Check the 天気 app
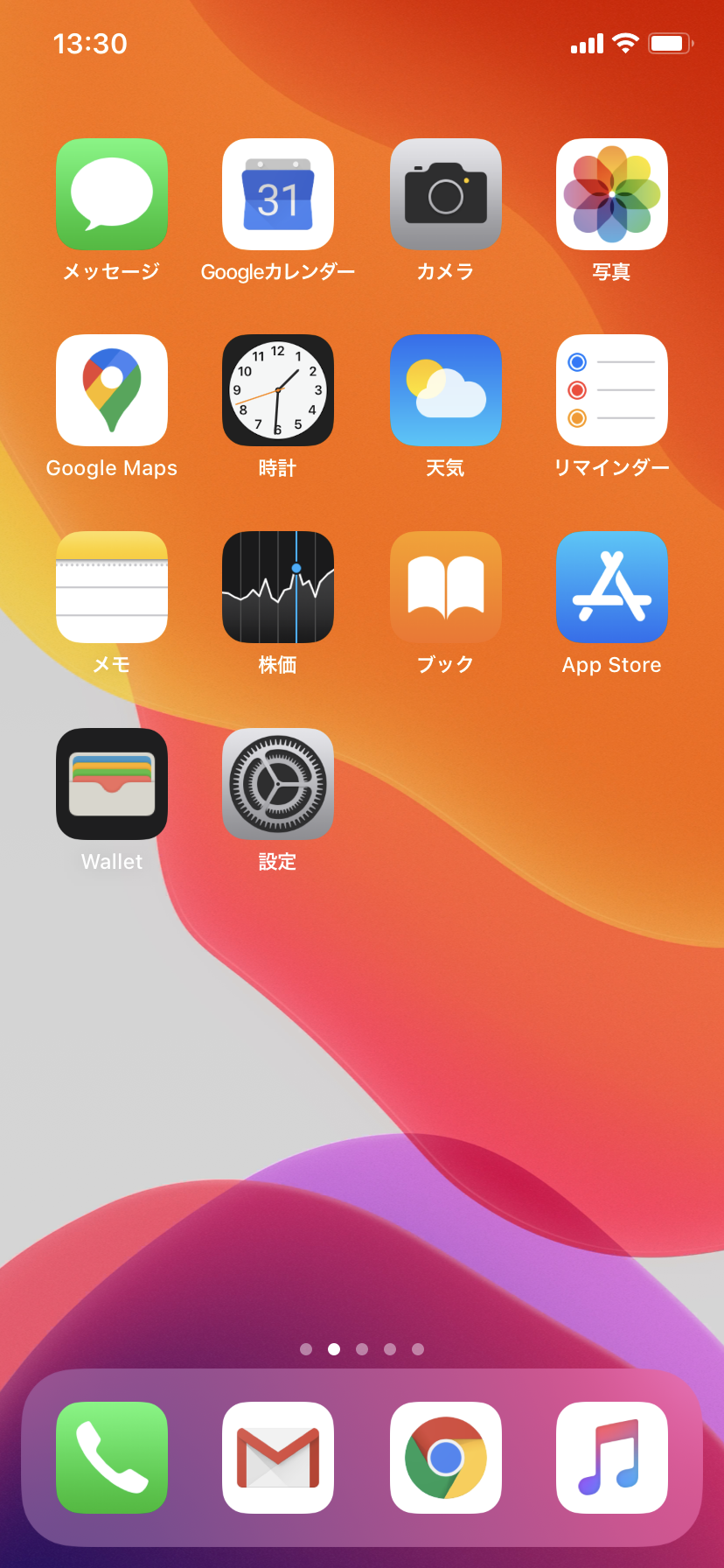This screenshot has height=1568, width=724. coord(445,390)
